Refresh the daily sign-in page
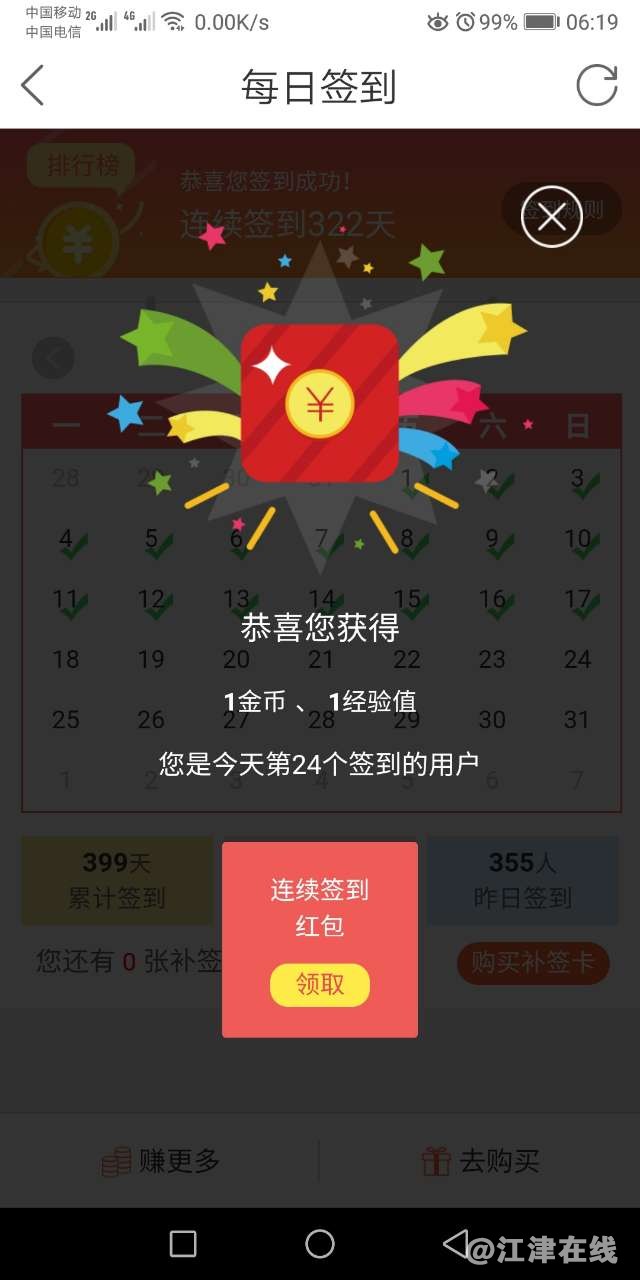The width and height of the screenshot is (640, 1280). click(x=597, y=86)
